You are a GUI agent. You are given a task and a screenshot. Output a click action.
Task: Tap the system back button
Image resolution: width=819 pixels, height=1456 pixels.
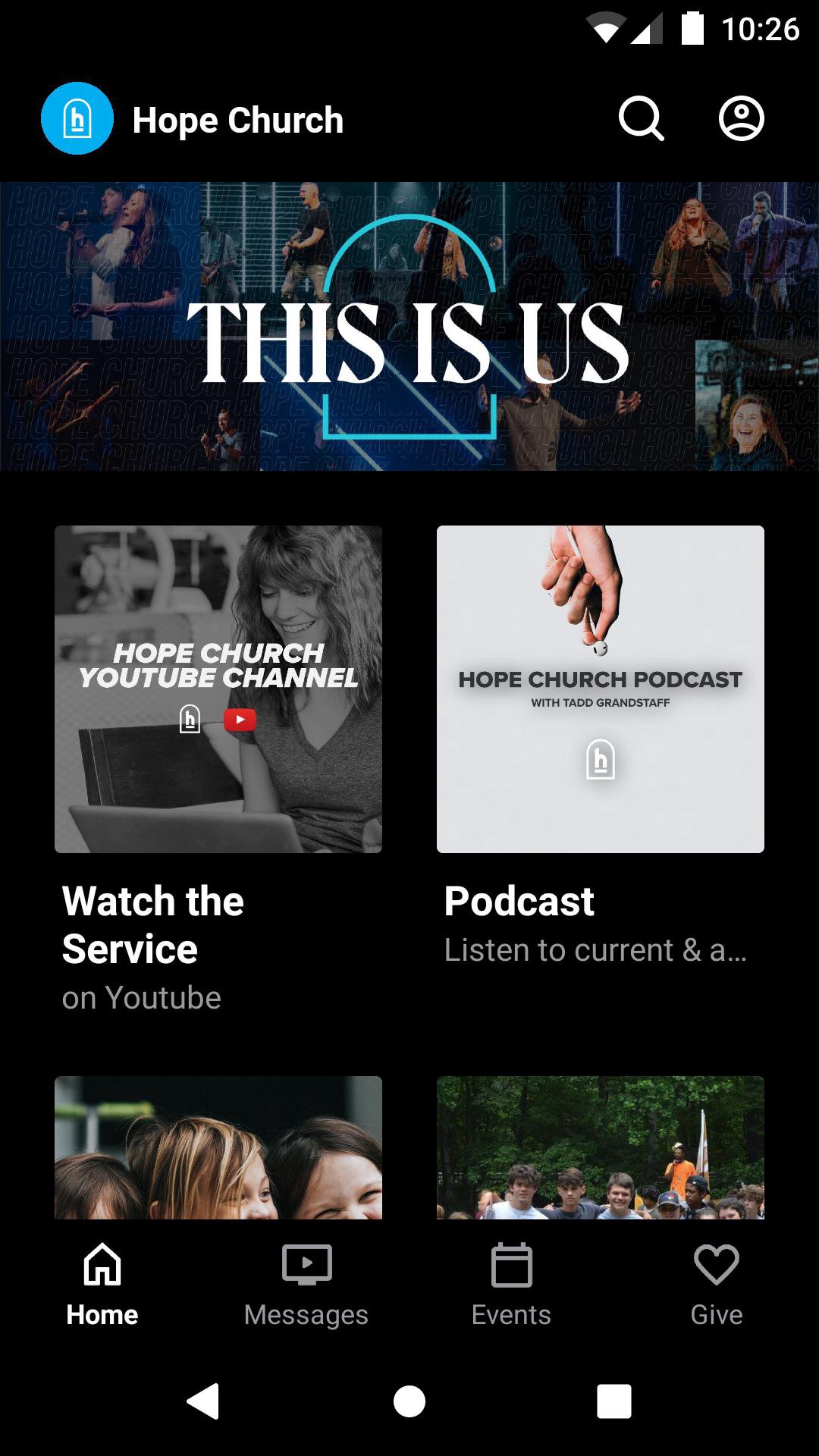coord(203,1401)
